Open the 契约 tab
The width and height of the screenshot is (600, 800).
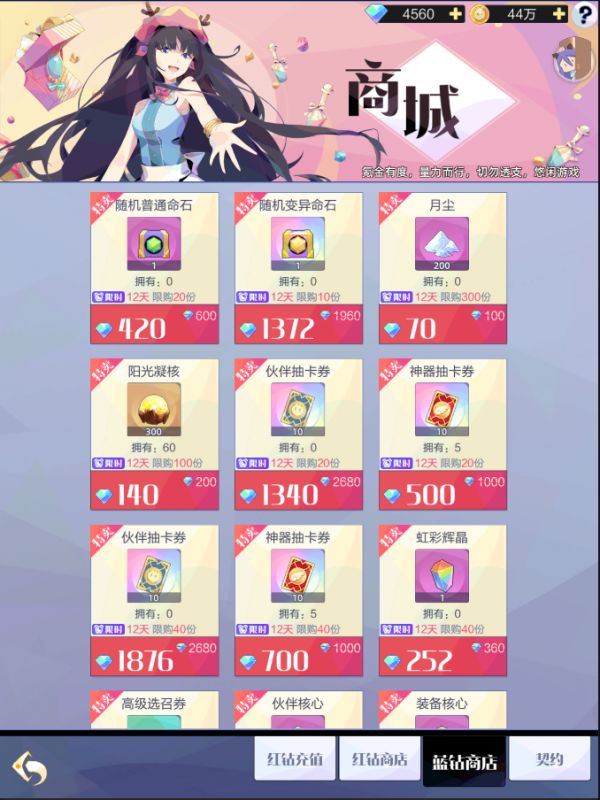pos(549,759)
